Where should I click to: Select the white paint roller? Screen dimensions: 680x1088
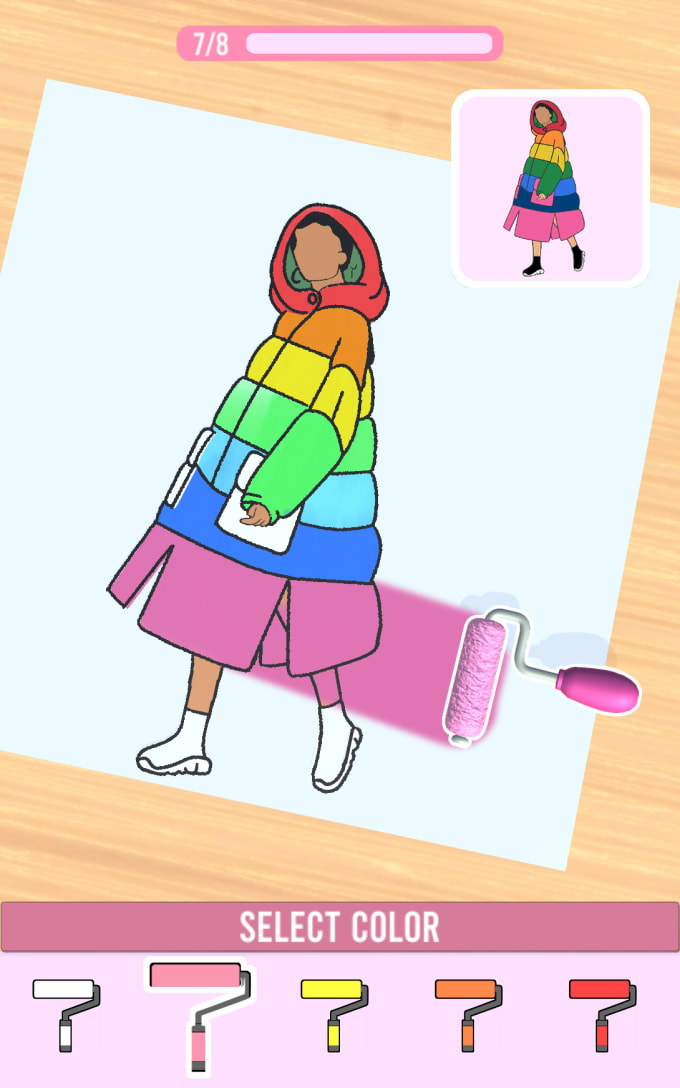pyautogui.click(x=66, y=1010)
